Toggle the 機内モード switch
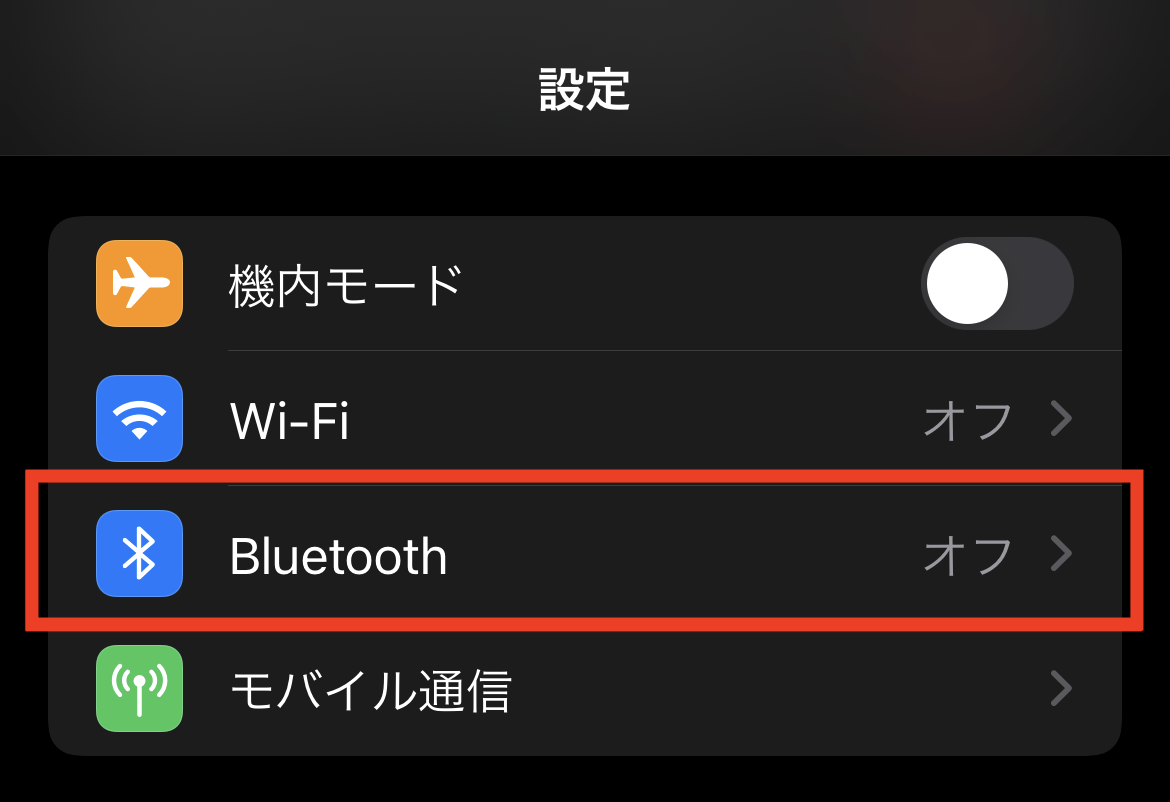 [996, 284]
